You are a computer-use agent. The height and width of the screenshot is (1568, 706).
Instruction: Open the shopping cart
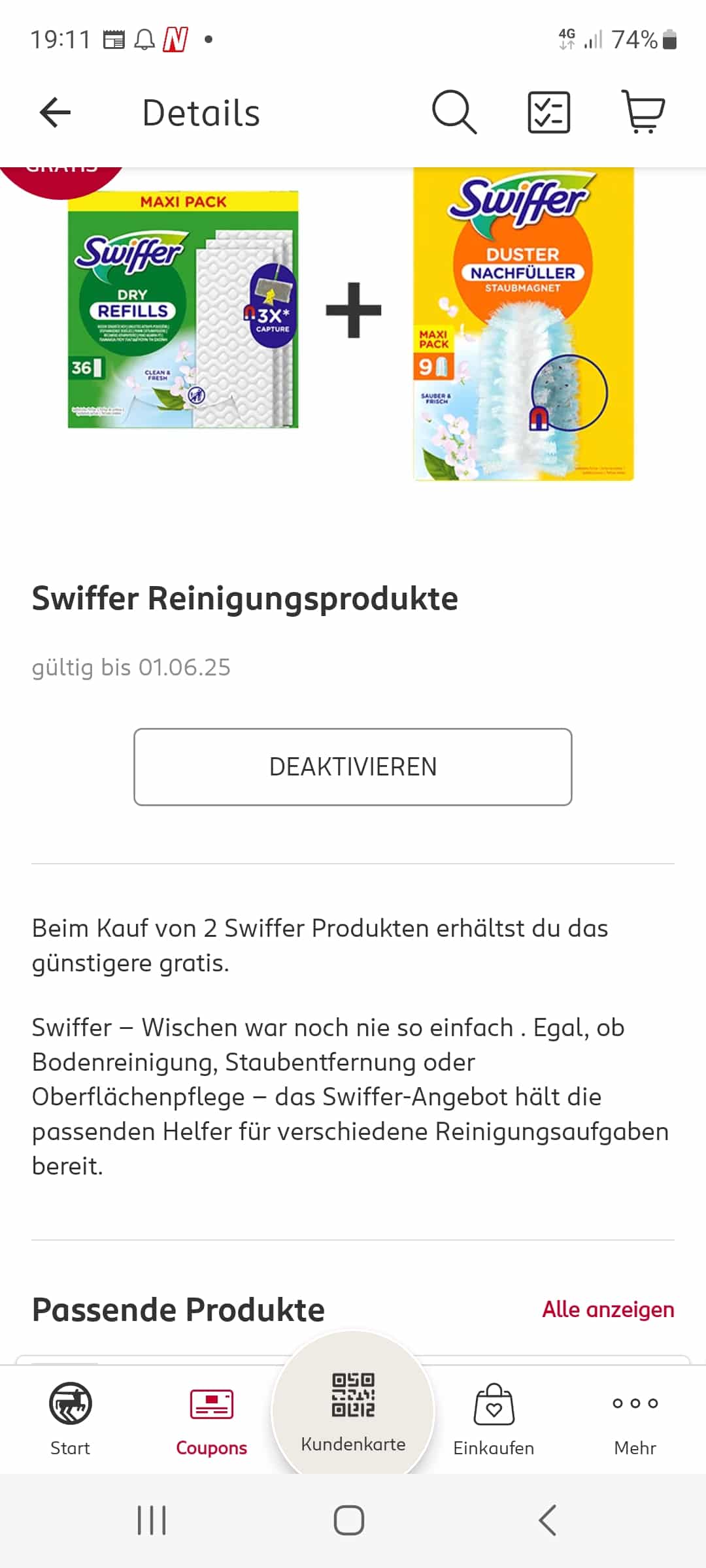[x=643, y=112]
